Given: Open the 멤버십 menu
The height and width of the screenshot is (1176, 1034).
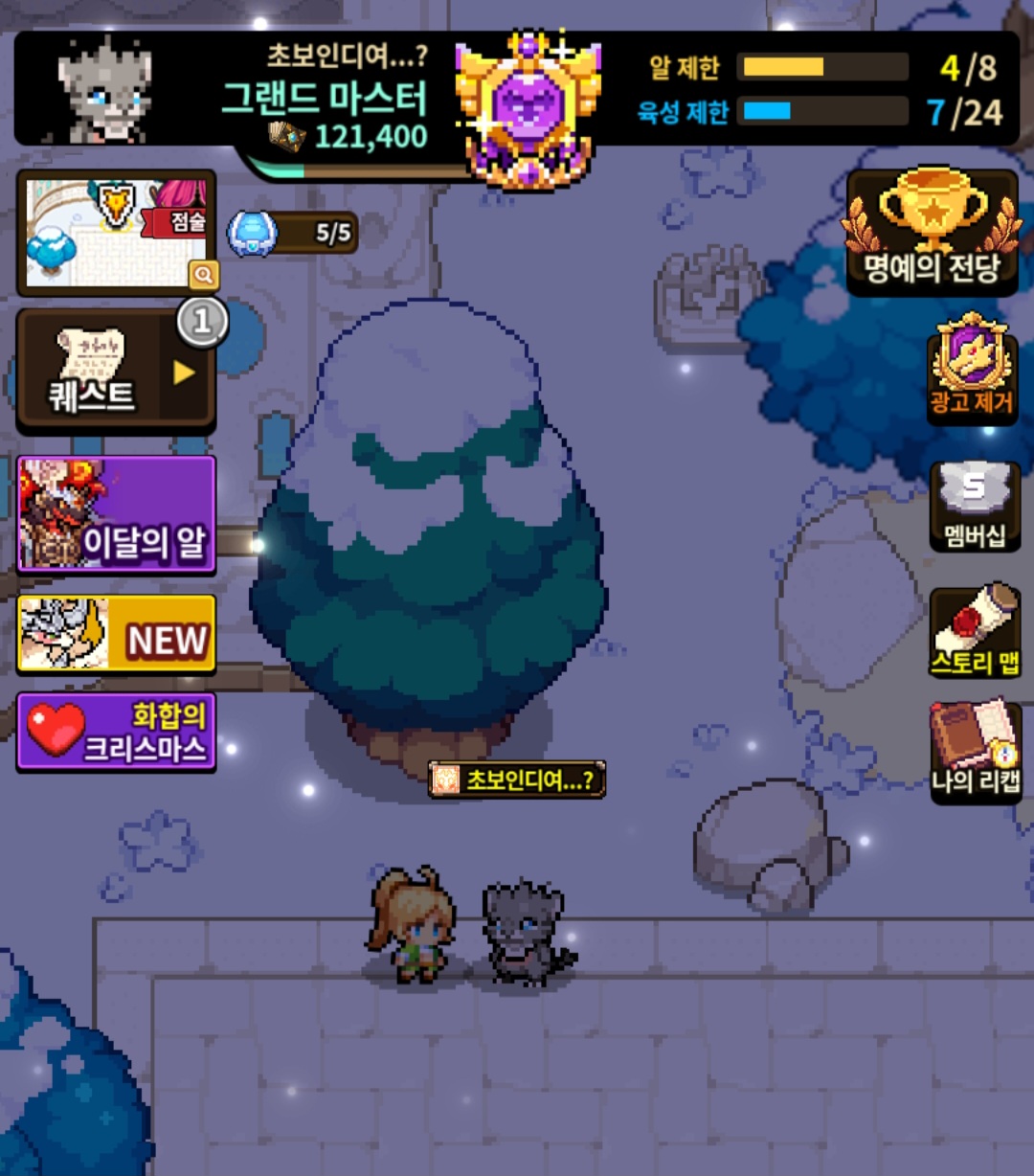Looking at the screenshot, I should point(974,506).
